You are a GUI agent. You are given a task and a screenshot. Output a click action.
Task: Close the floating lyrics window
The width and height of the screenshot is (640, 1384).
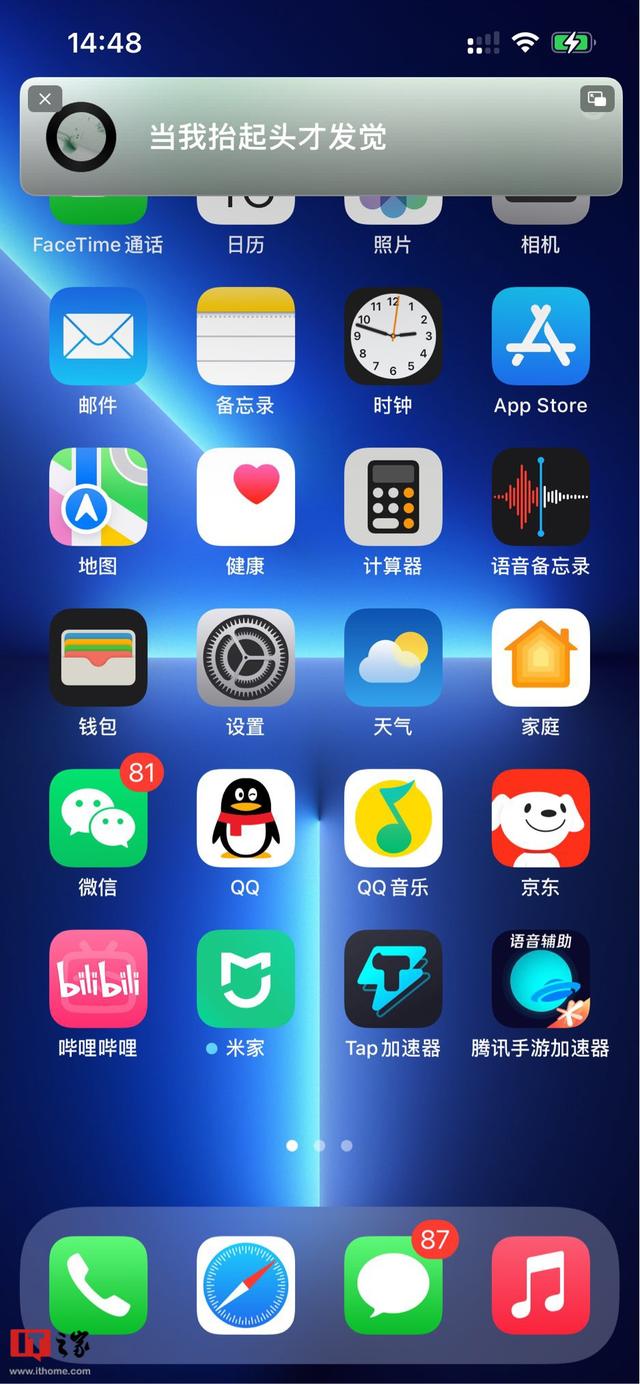click(45, 100)
